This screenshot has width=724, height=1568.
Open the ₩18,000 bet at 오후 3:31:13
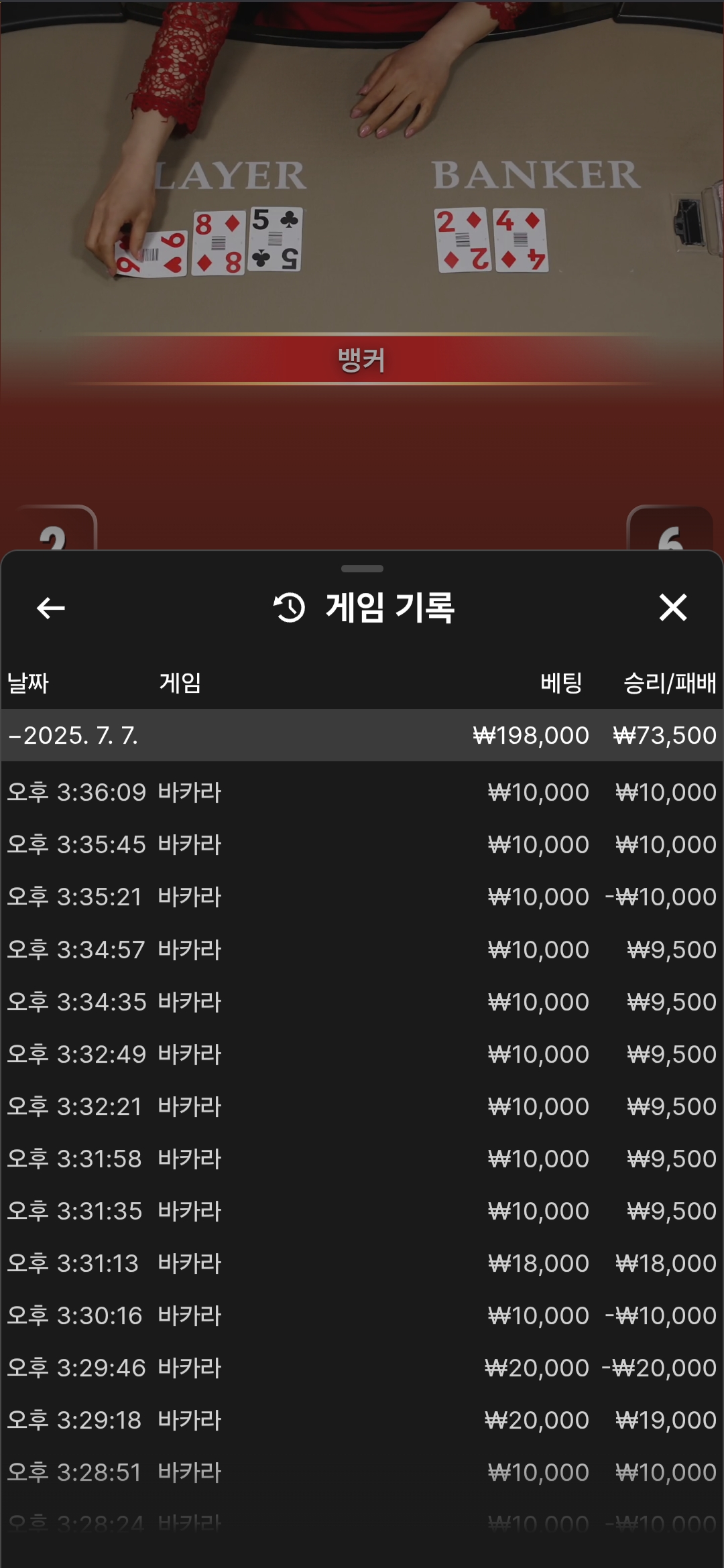362,1263
